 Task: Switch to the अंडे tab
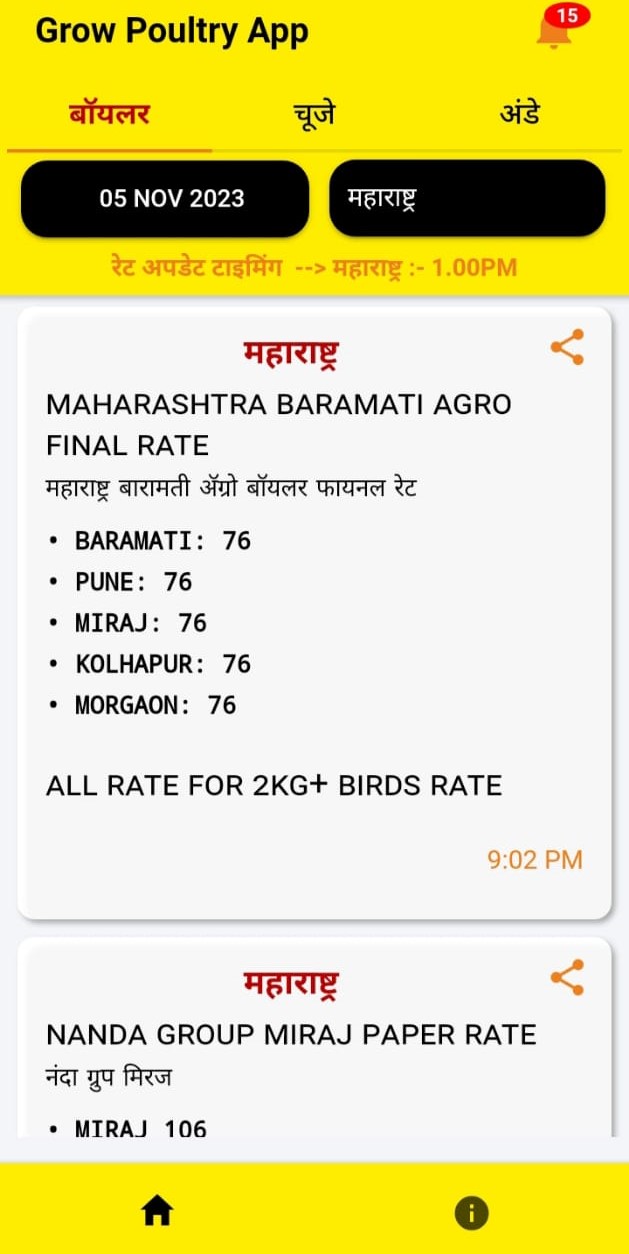(x=520, y=114)
